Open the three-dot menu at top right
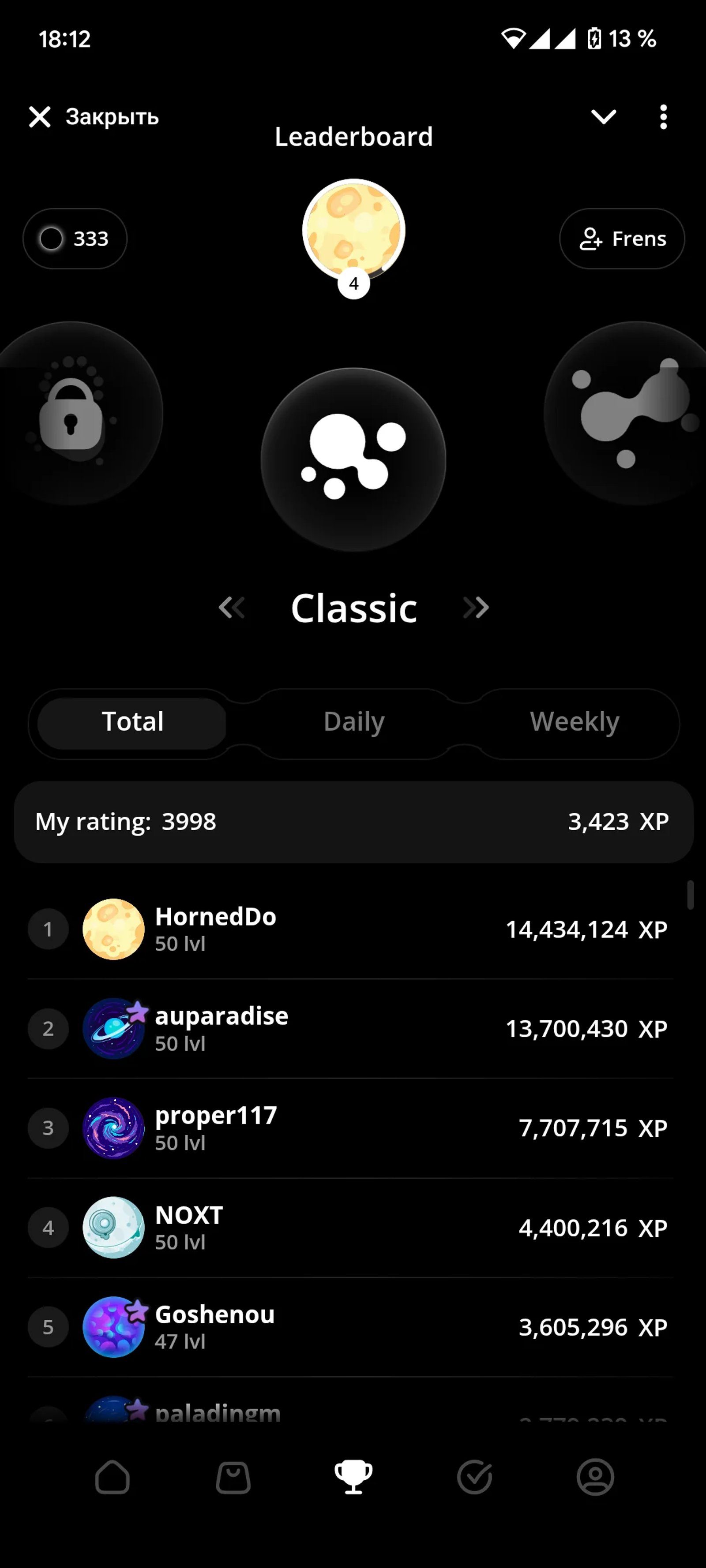Viewport: 706px width, 1568px height. point(663,117)
